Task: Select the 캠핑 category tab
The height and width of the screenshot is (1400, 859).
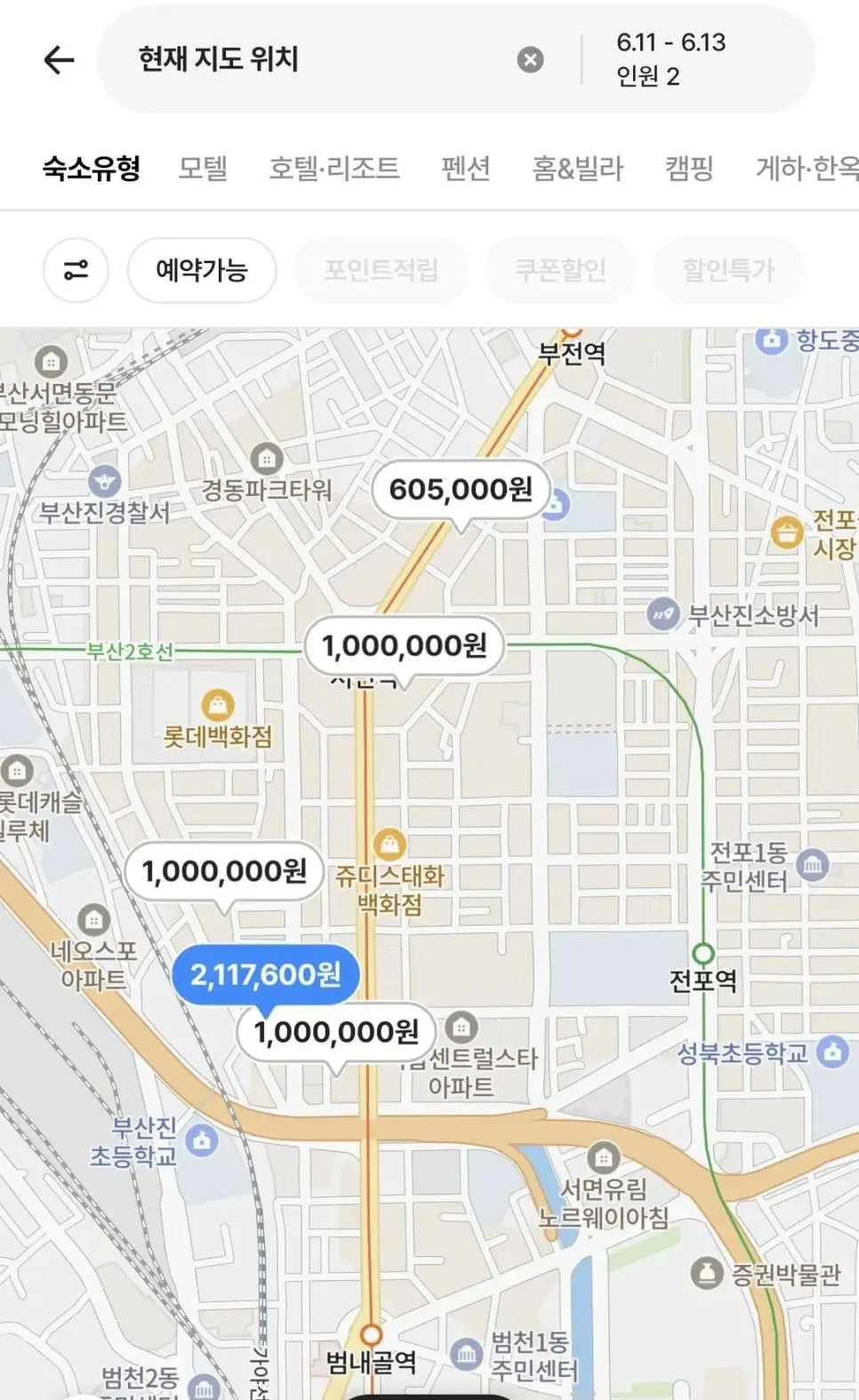Action: (x=690, y=169)
